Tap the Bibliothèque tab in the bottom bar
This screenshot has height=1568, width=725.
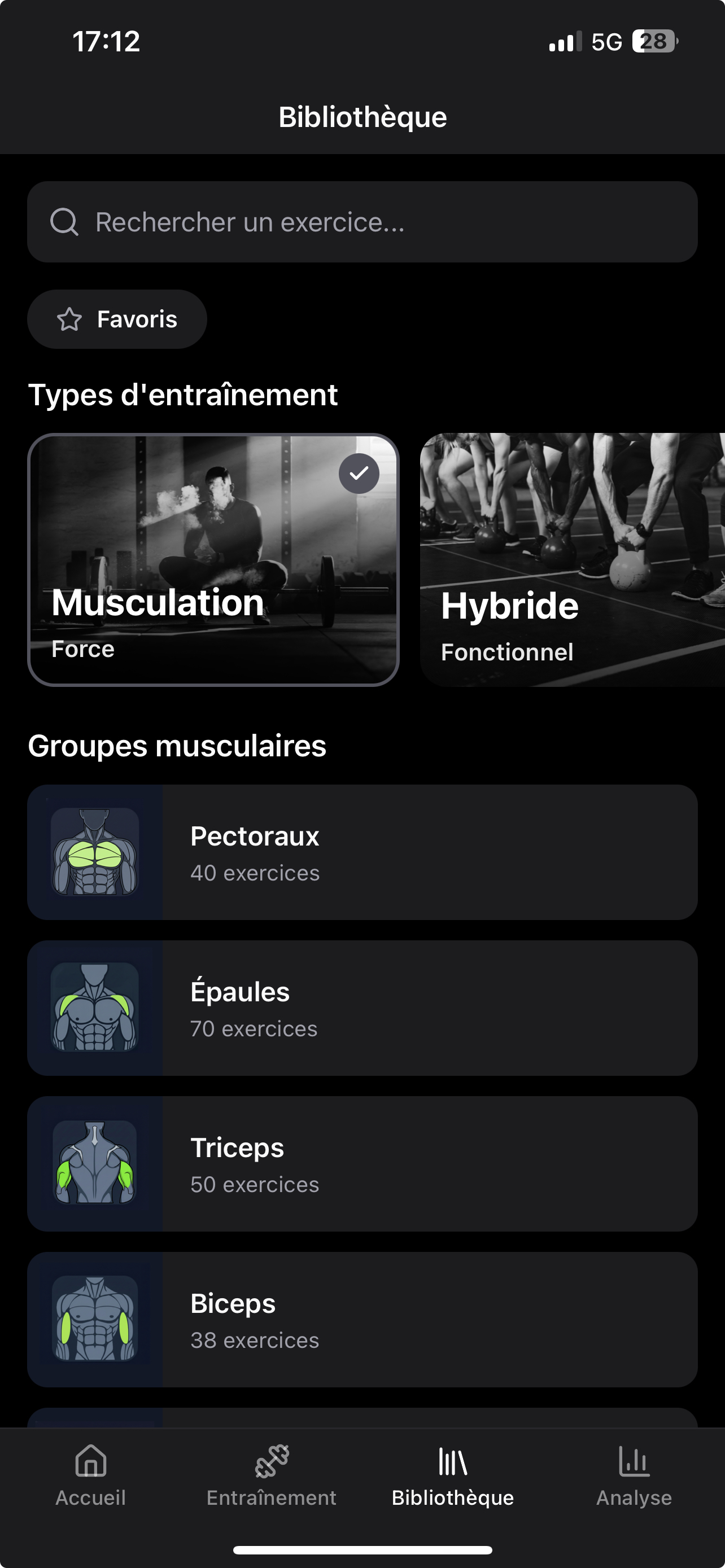tap(452, 1475)
